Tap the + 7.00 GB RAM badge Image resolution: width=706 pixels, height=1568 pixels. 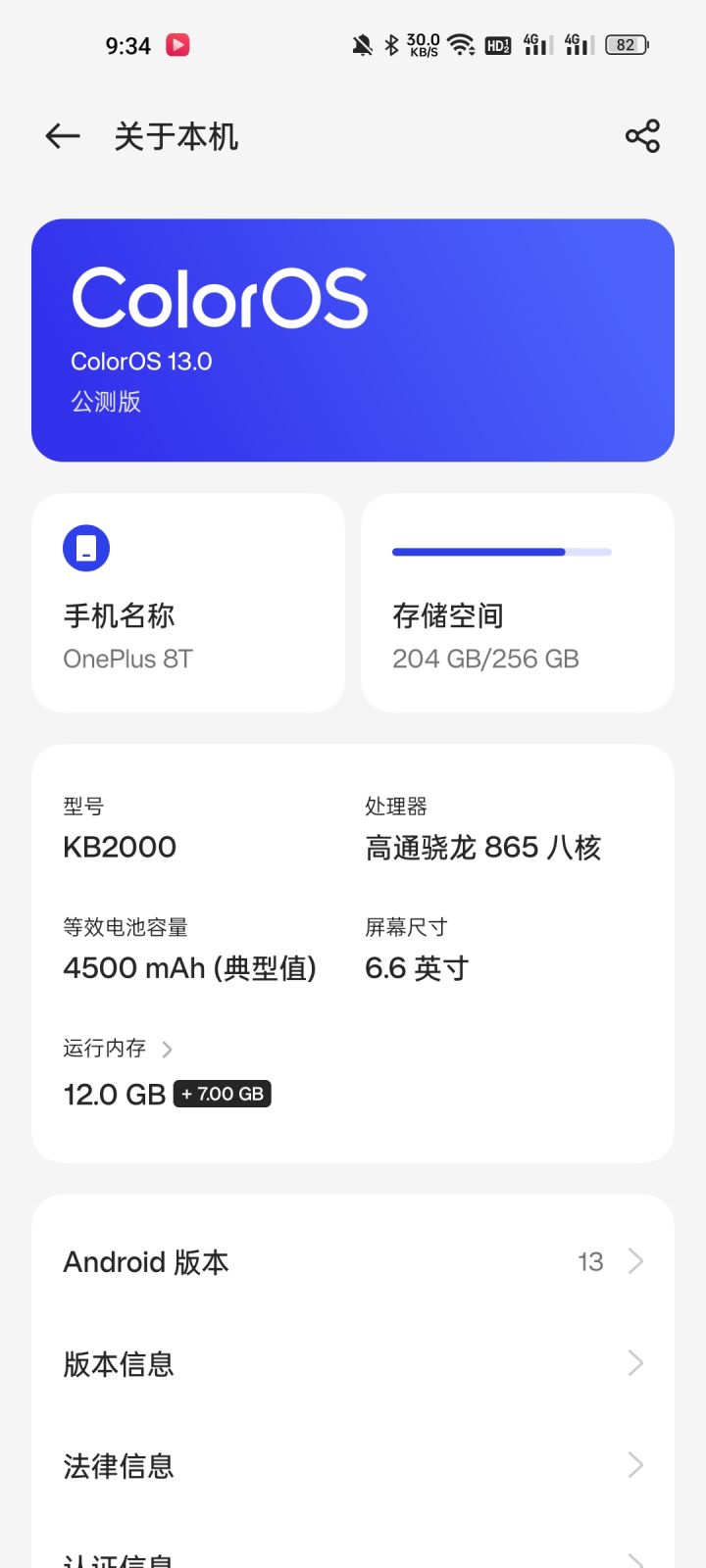pos(222,1093)
